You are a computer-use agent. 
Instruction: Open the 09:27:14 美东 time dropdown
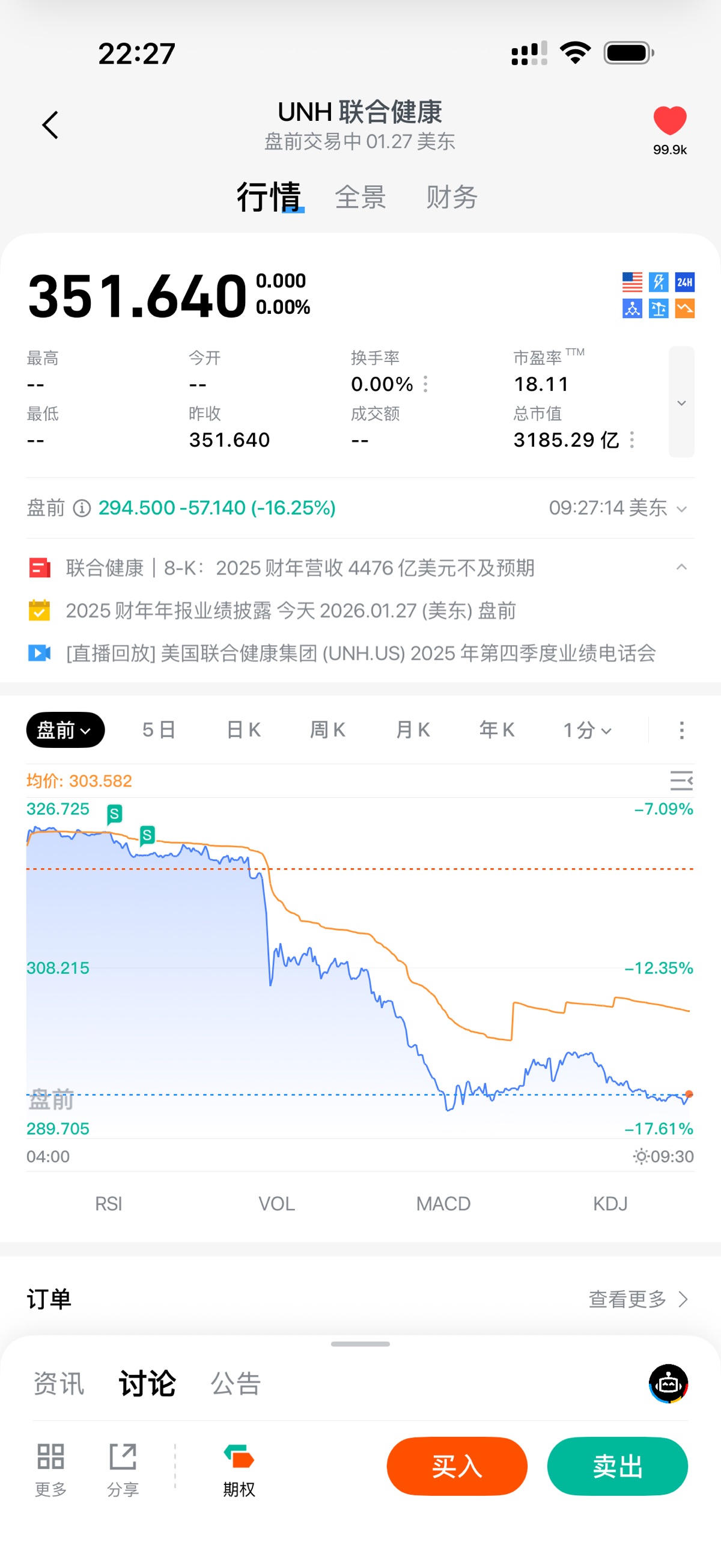pos(618,507)
